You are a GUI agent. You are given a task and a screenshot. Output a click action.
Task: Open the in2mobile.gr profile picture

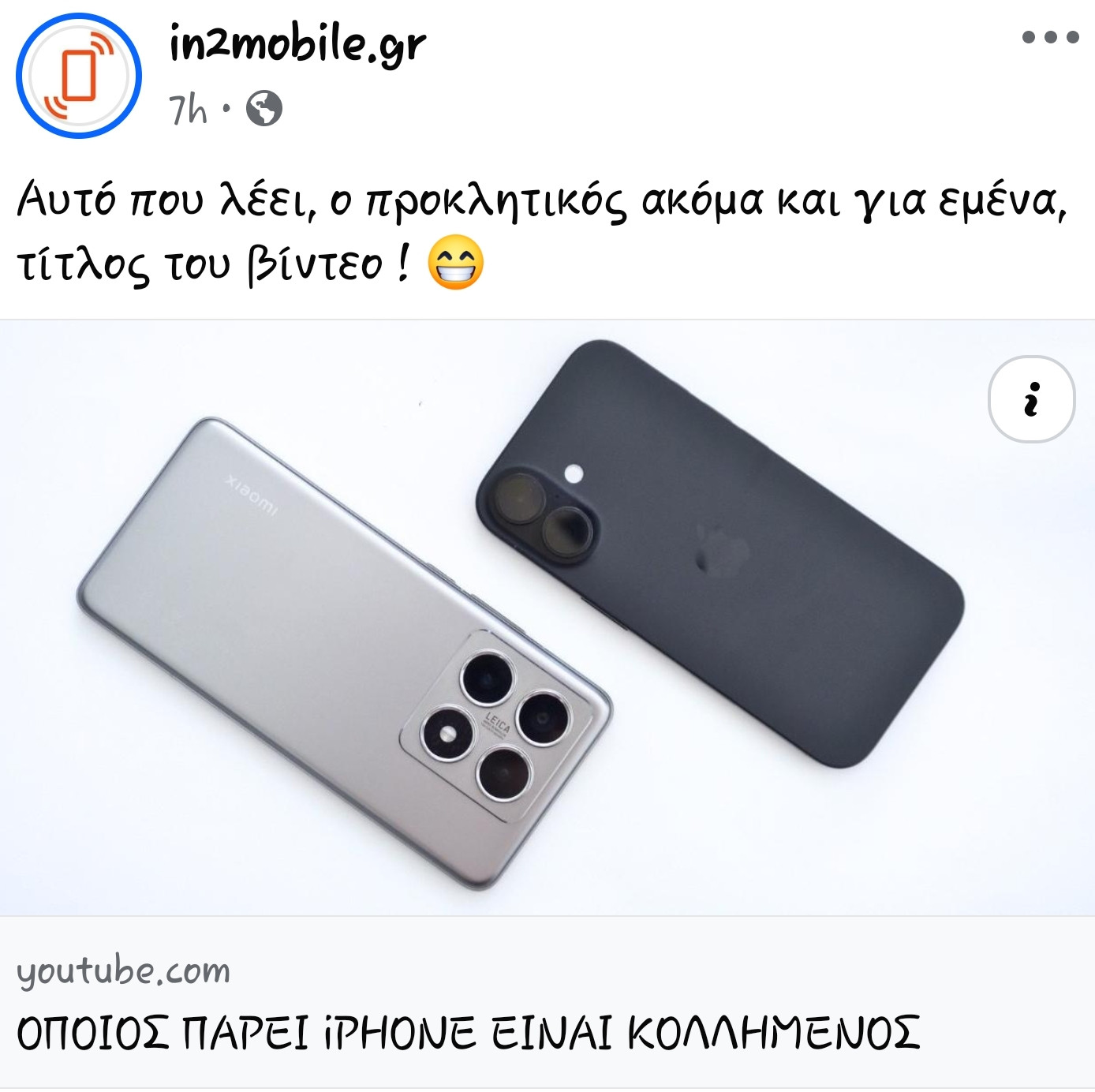pyautogui.click(x=79, y=76)
